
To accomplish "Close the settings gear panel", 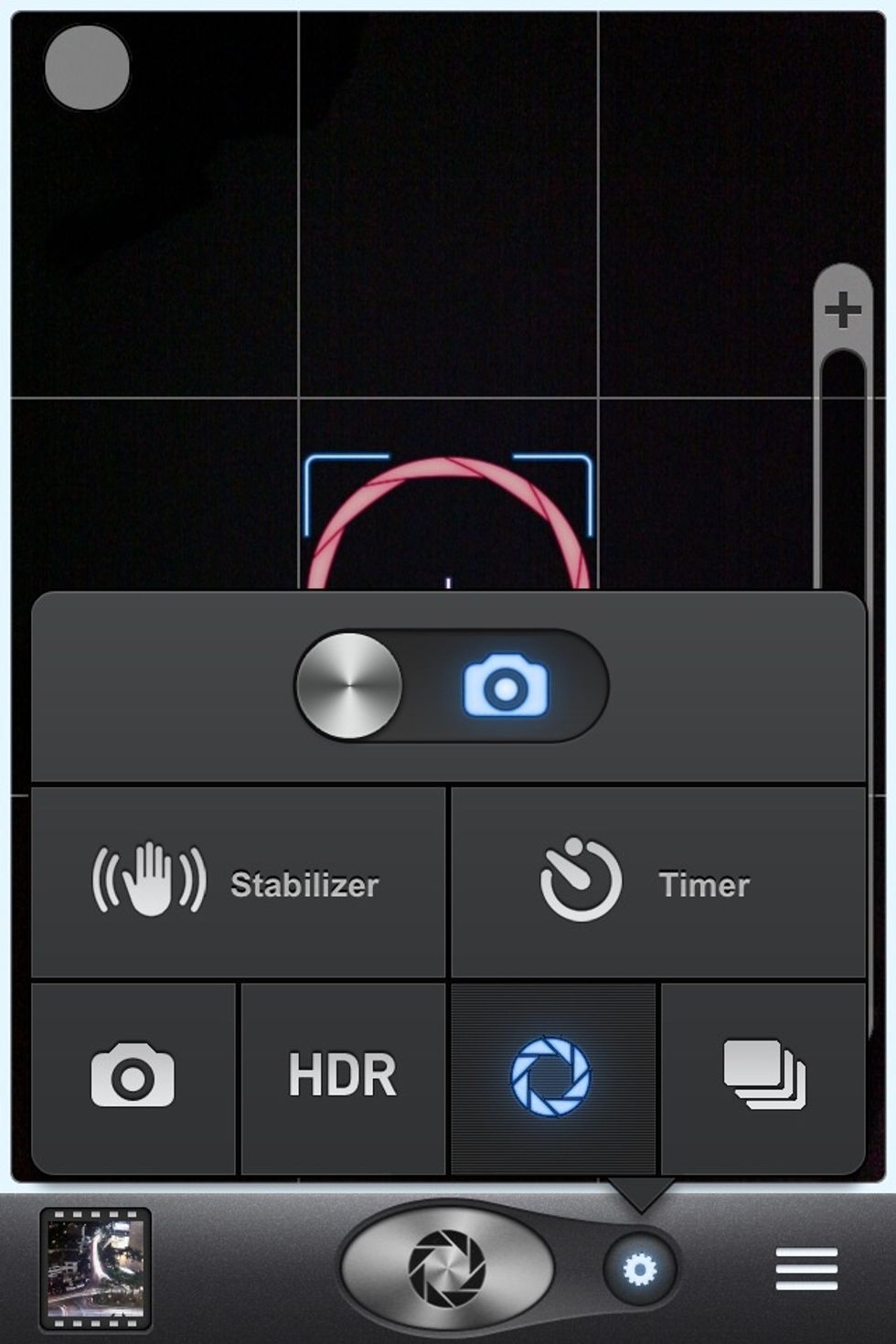I will (x=639, y=1269).
